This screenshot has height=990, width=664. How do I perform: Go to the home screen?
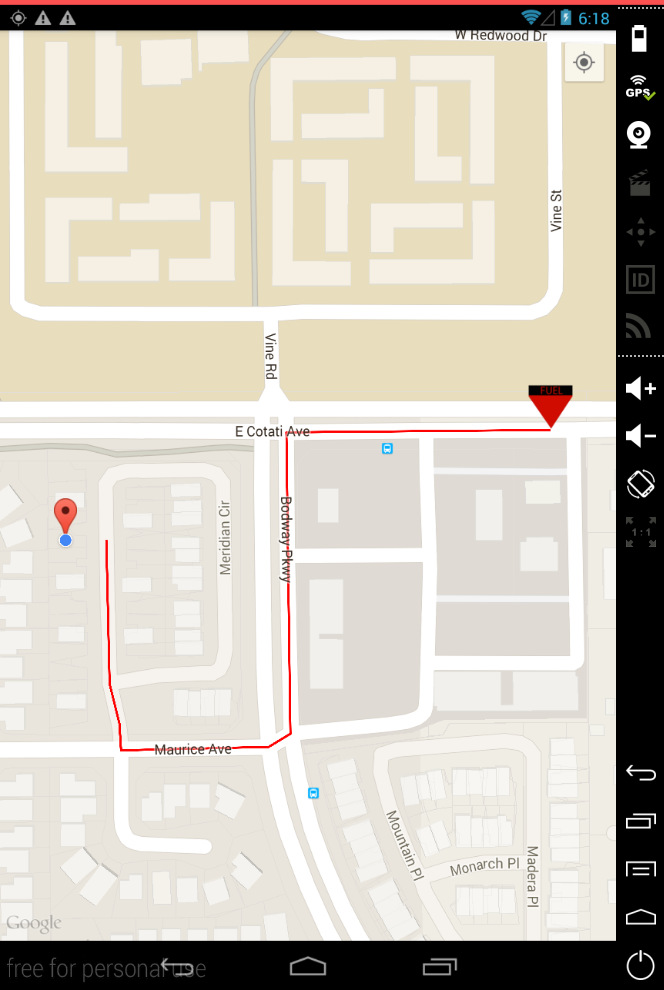[x=308, y=966]
